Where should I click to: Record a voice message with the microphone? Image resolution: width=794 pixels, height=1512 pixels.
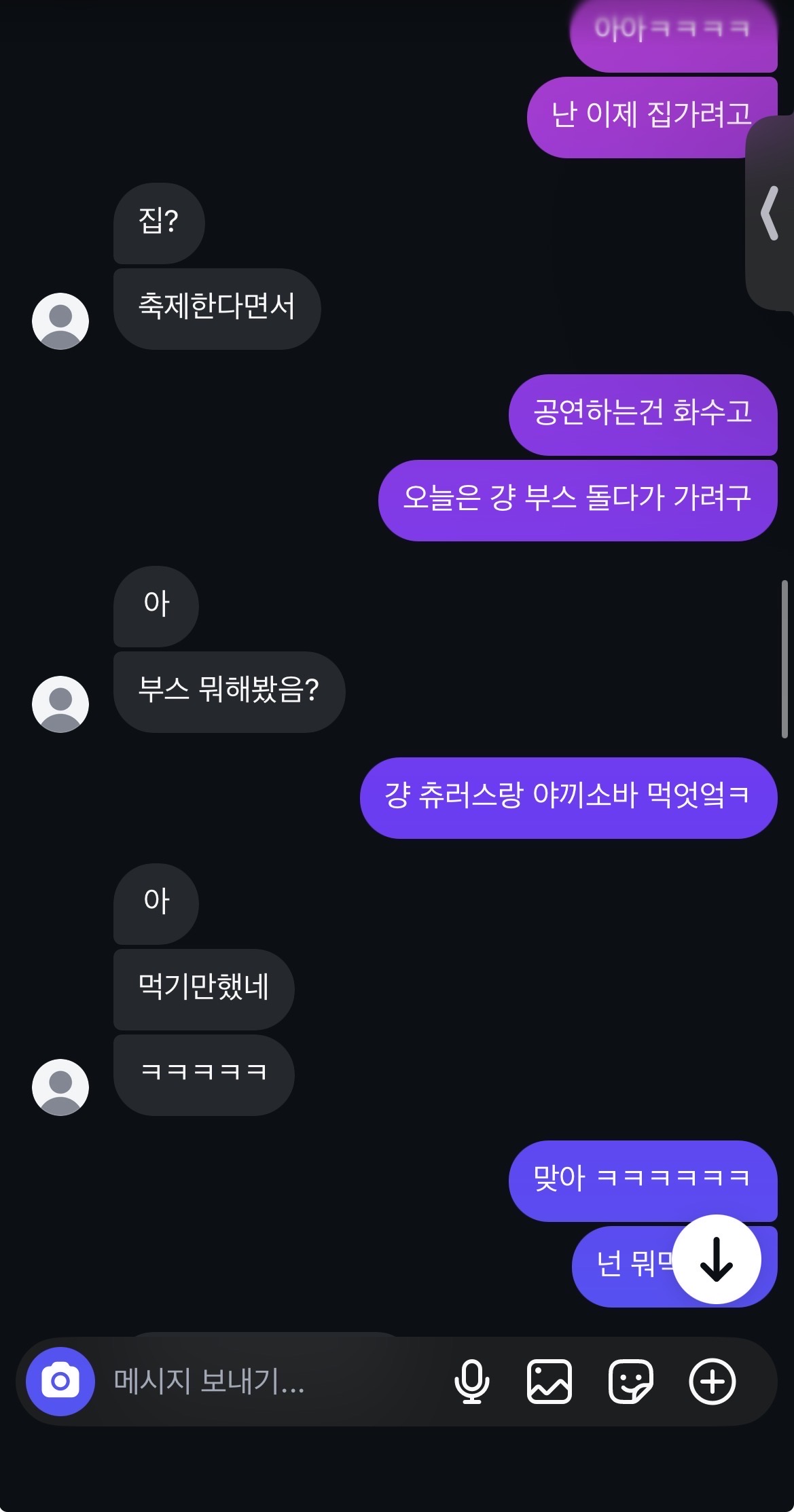[471, 1381]
